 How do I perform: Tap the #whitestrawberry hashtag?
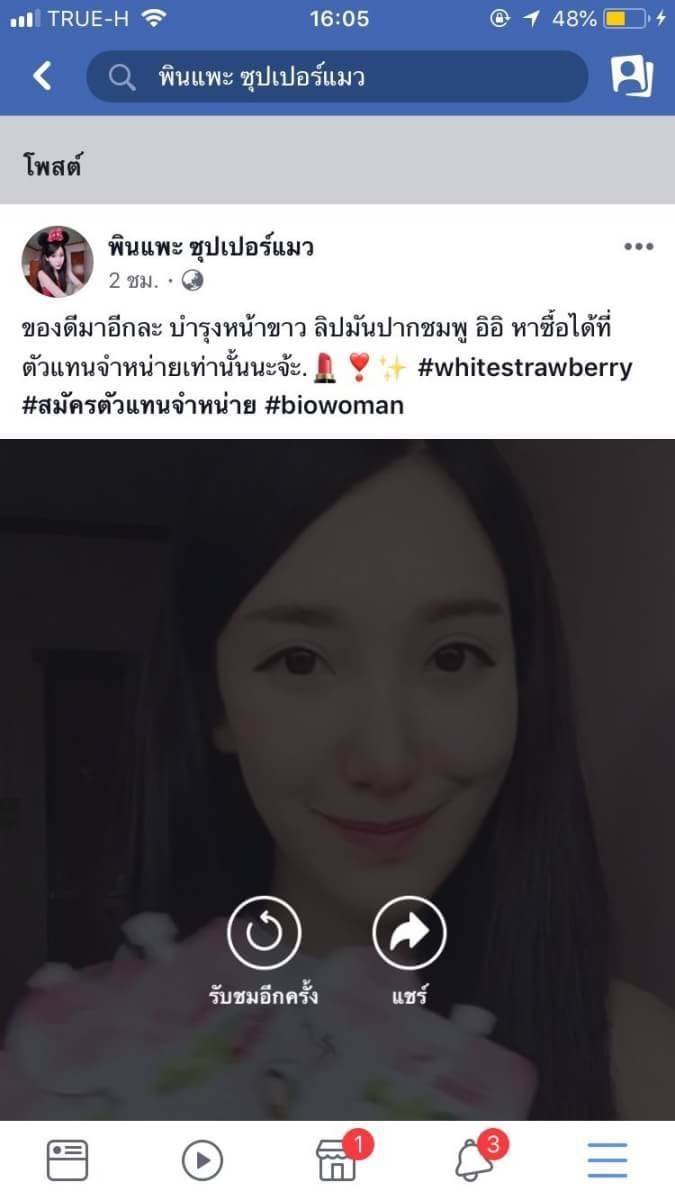[539, 367]
